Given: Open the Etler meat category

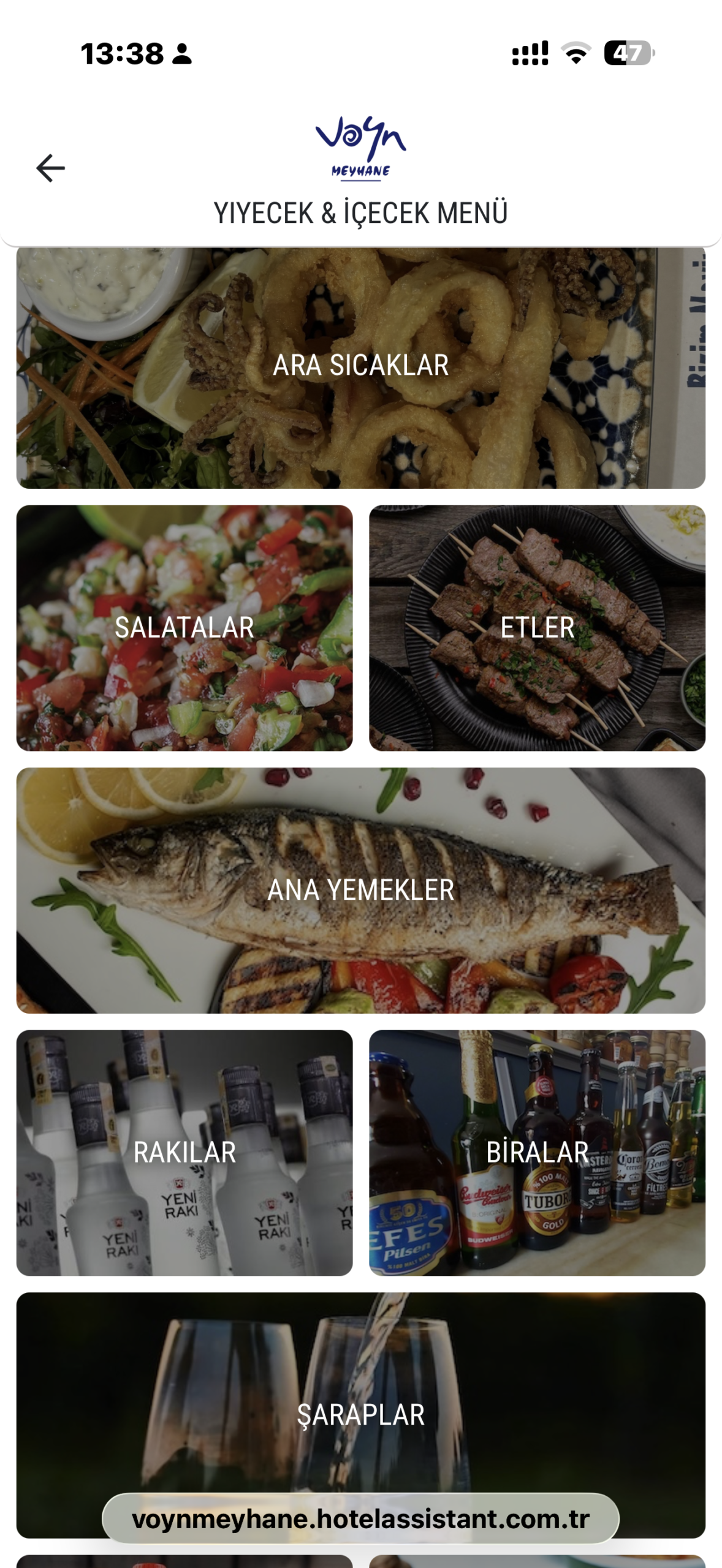Looking at the screenshot, I should (537, 628).
